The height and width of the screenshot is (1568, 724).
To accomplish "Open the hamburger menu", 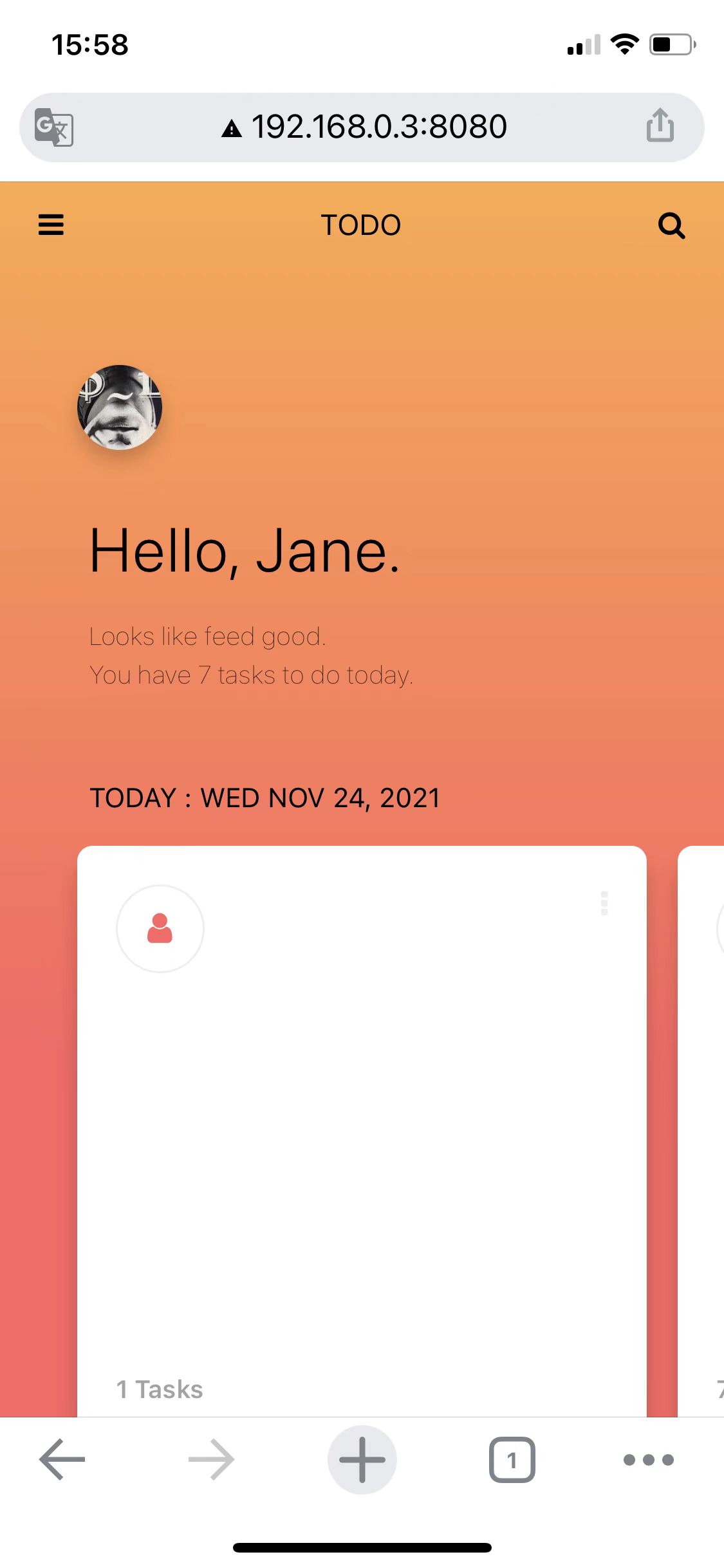I will (x=51, y=225).
